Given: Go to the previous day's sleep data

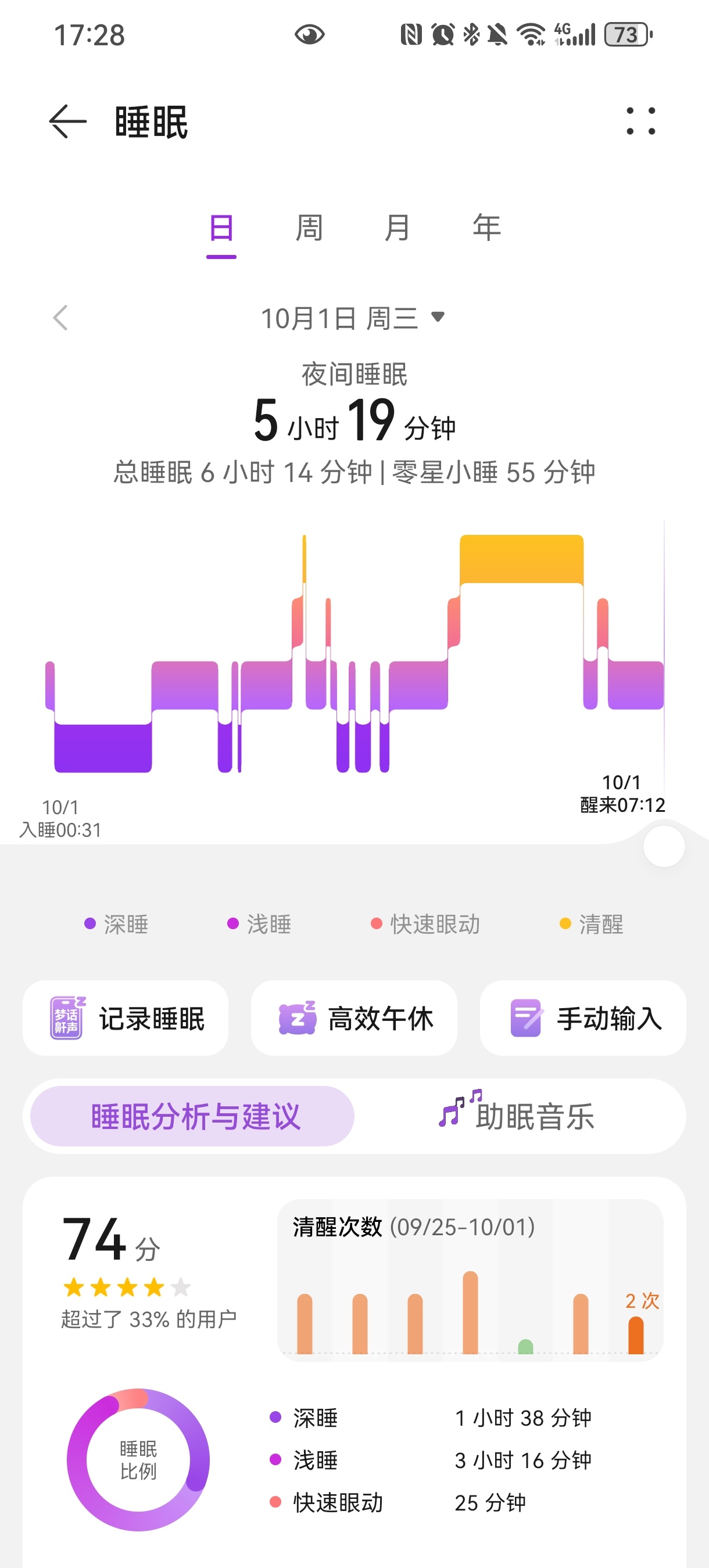Looking at the screenshot, I should (60, 318).
